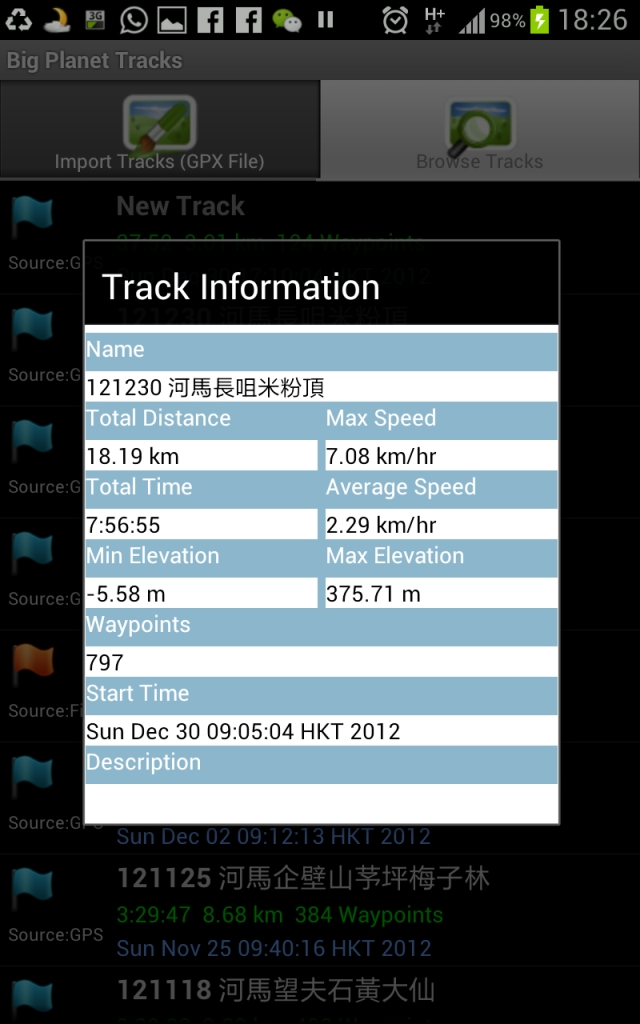This screenshot has width=640, height=1024.
Task: Open the New Track entry
Action: (320, 238)
